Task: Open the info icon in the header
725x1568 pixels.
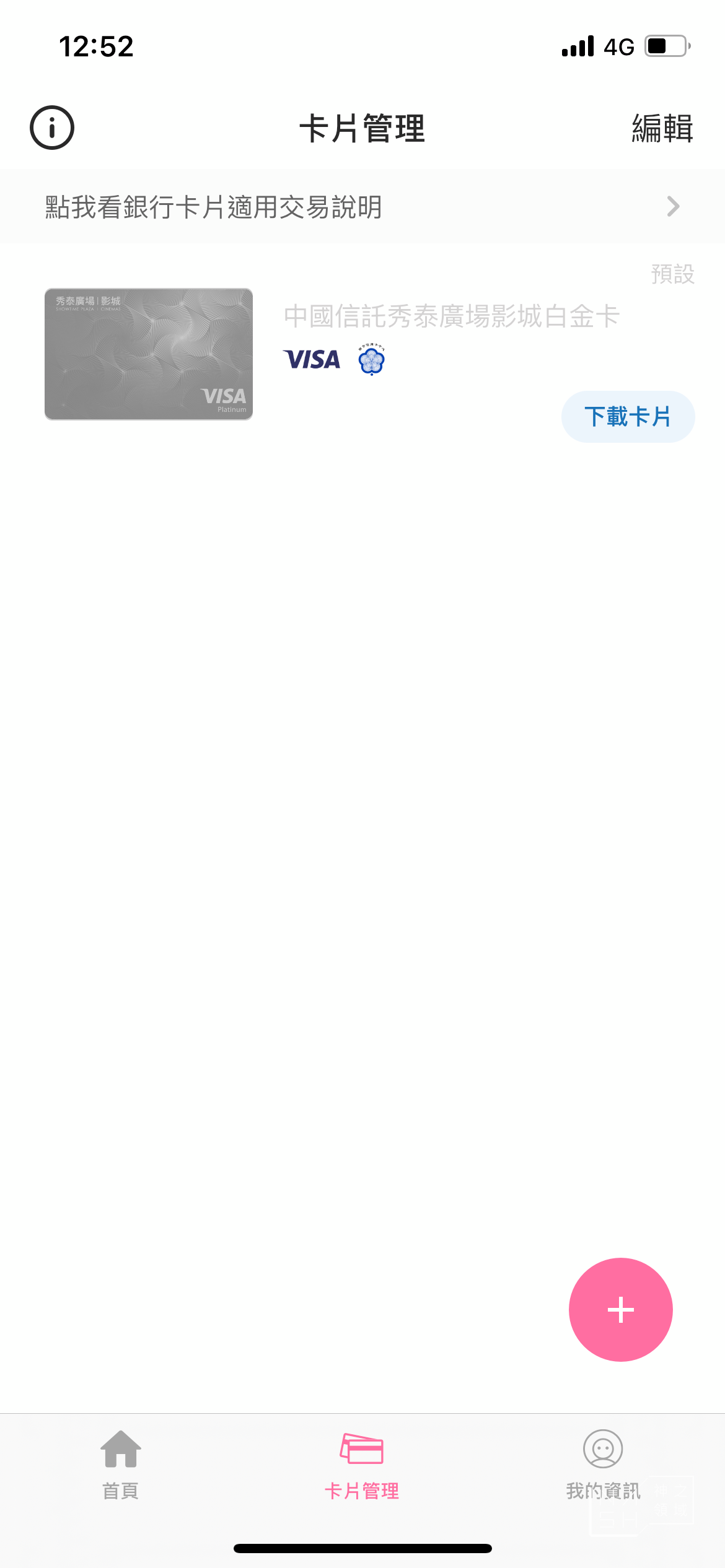Action: pos(52,128)
